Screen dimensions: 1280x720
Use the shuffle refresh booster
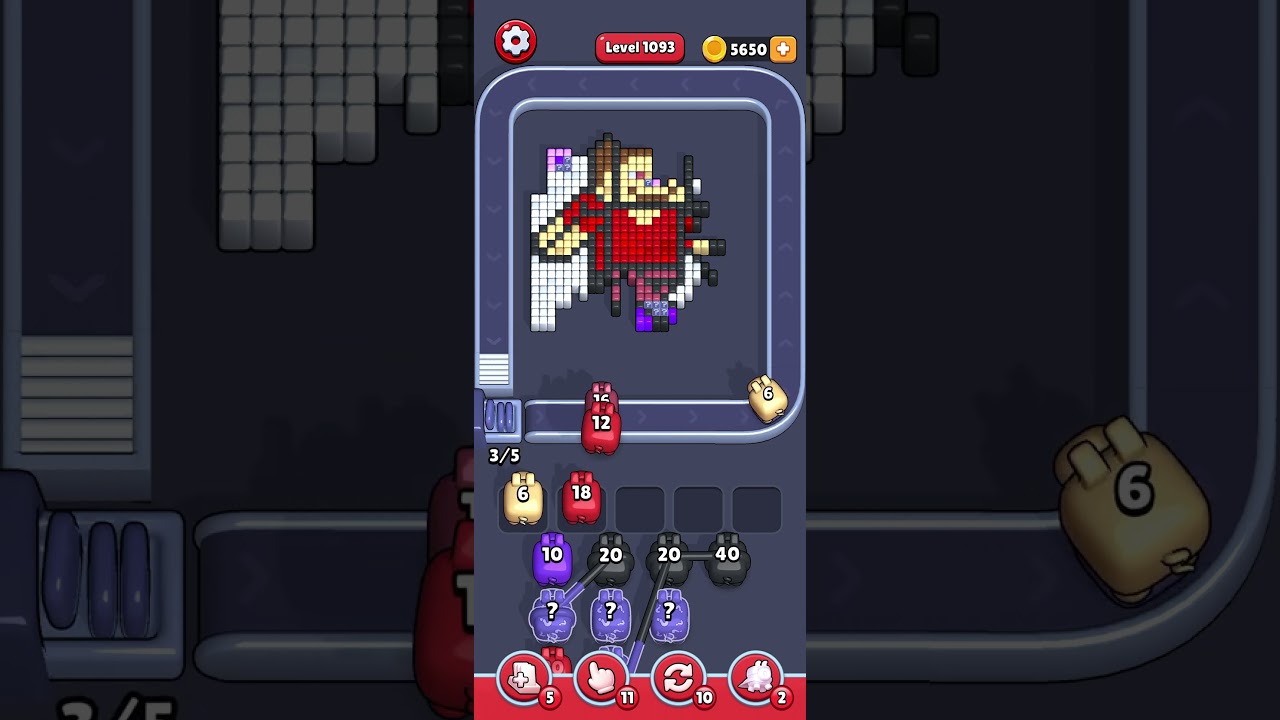pyautogui.click(x=679, y=679)
